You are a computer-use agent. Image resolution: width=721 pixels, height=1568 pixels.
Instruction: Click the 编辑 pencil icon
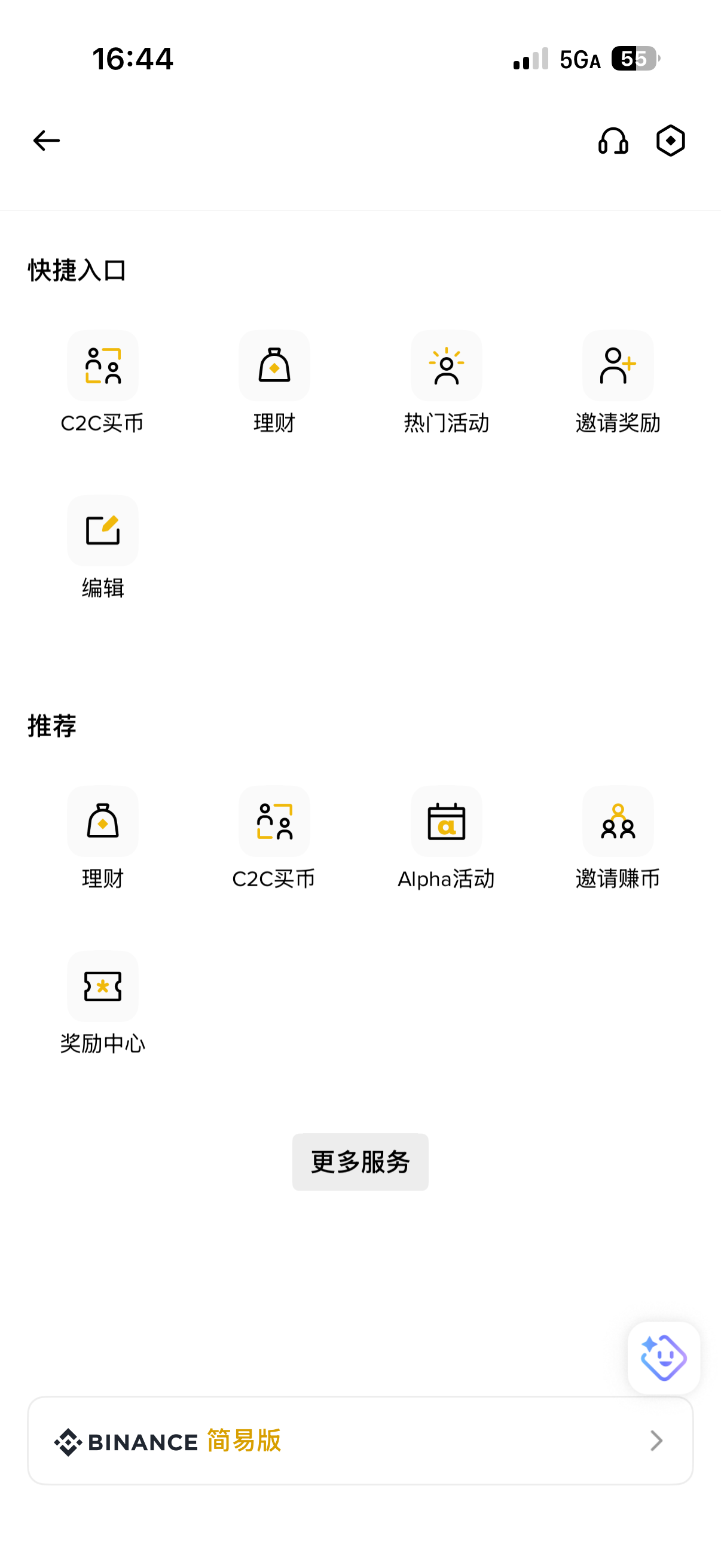102,530
